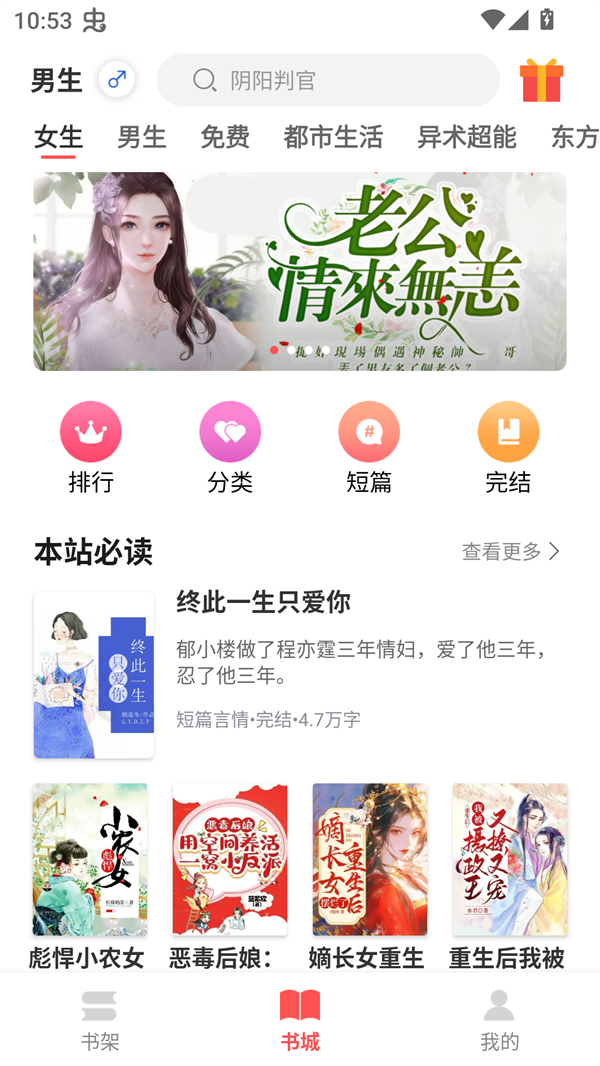
Task: Open the search box showing 阴阳判官
Action: tap(328, 80)
